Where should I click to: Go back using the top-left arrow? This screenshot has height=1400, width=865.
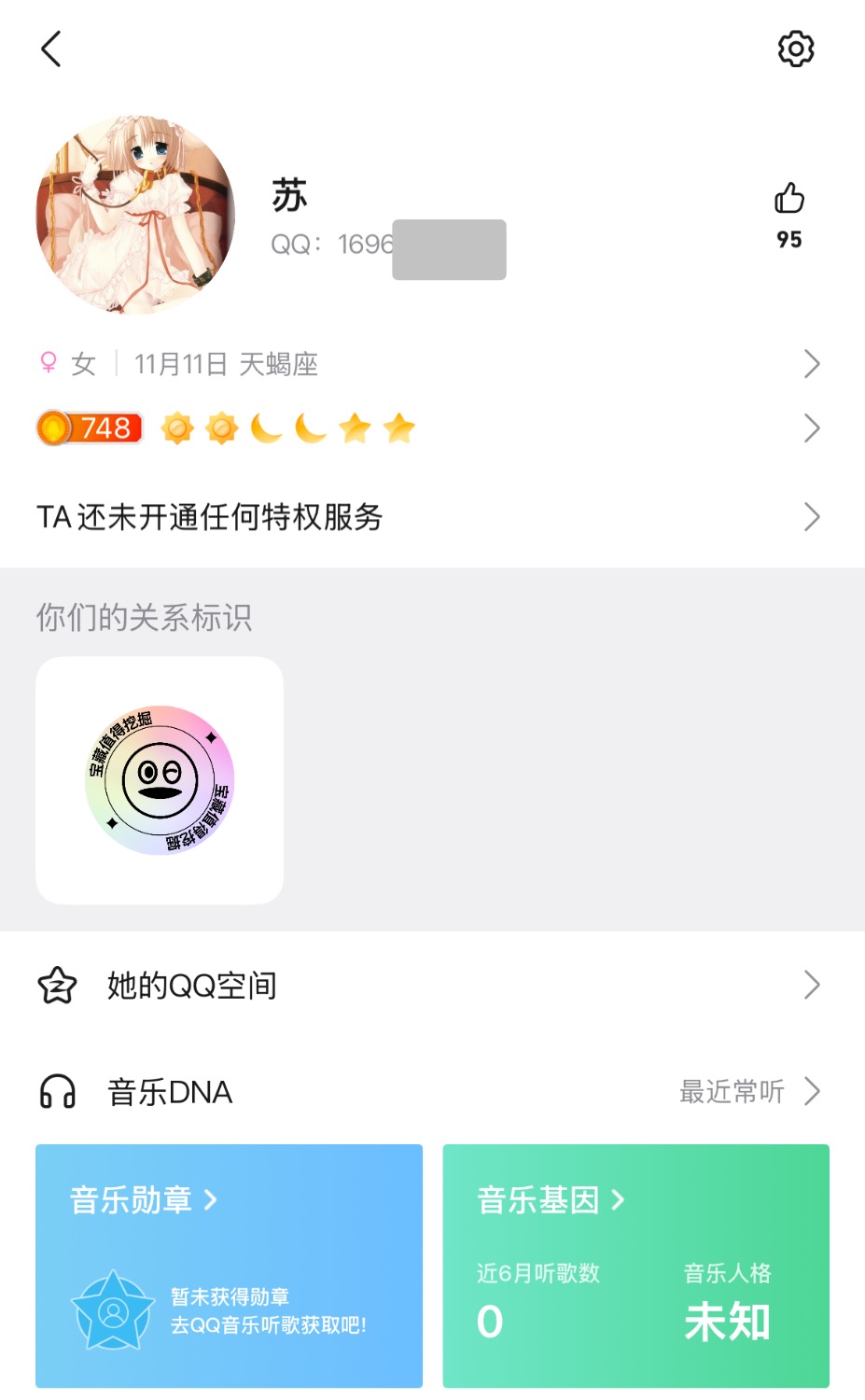coord(51,49)
